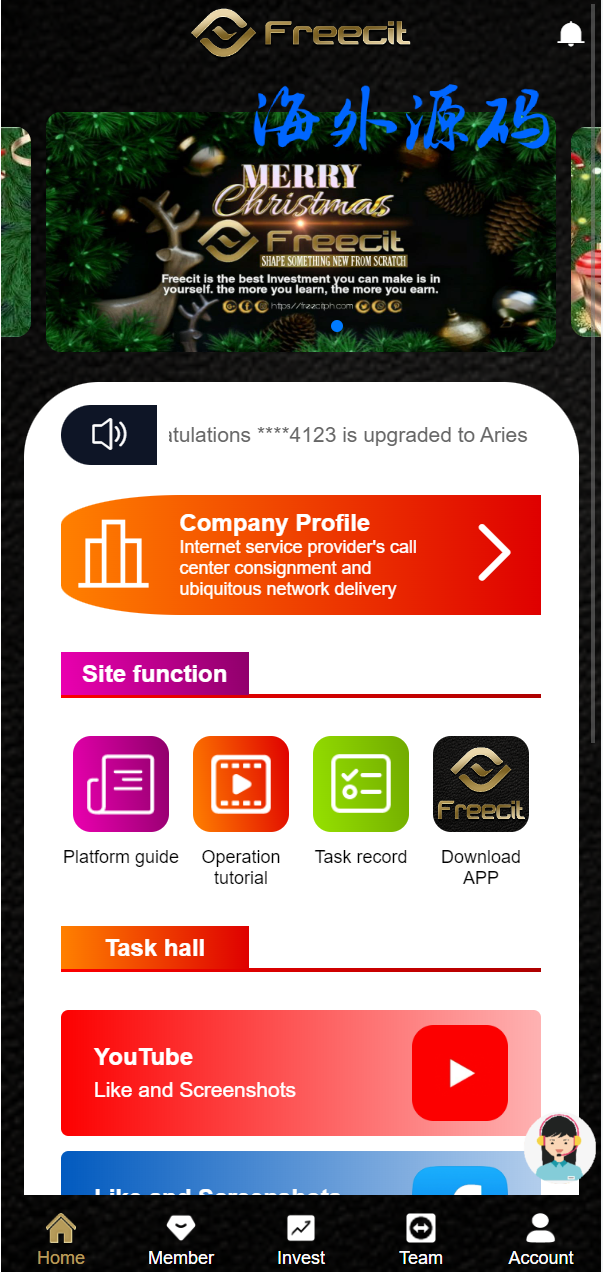Switch to the Account tab
Screen dimensions: 603x1272
coord(541,1240)
